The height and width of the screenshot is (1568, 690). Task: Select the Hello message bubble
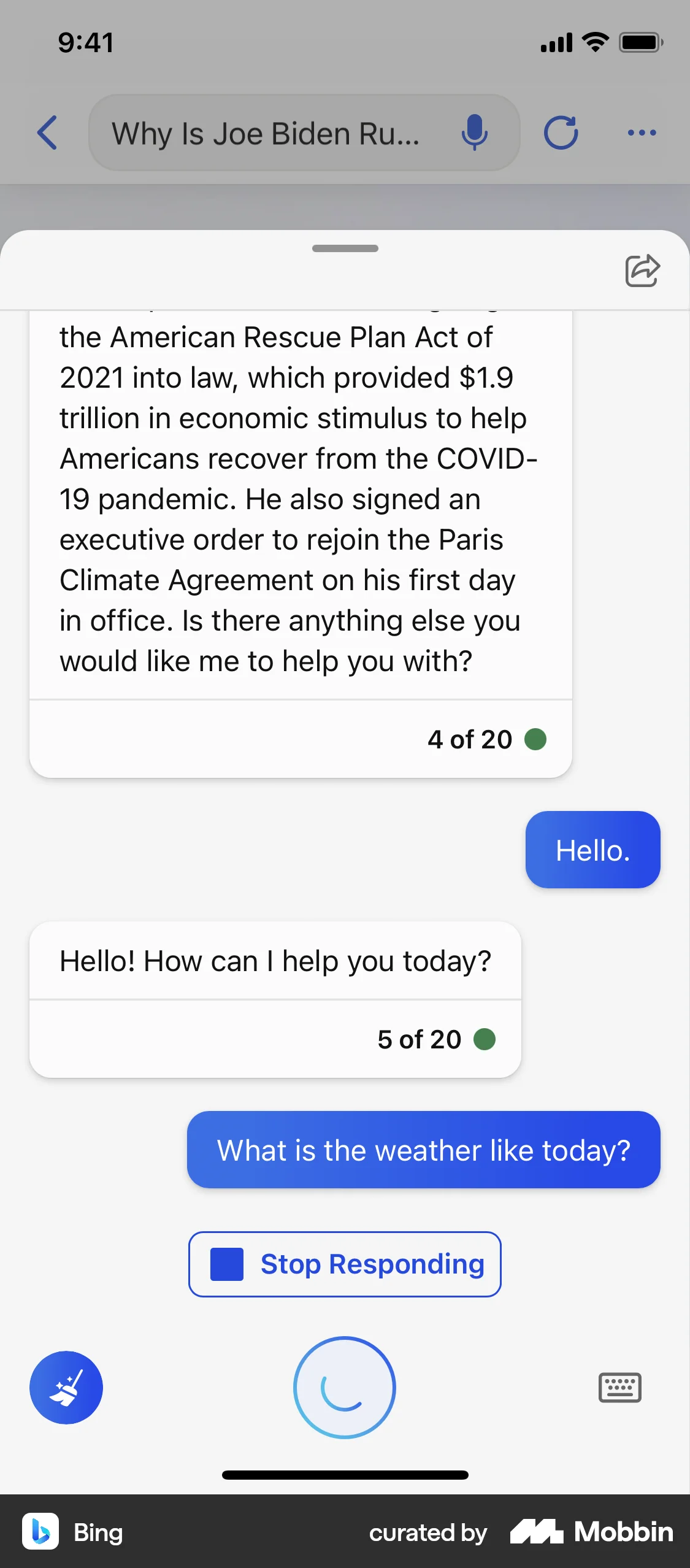tap(592, 849)
